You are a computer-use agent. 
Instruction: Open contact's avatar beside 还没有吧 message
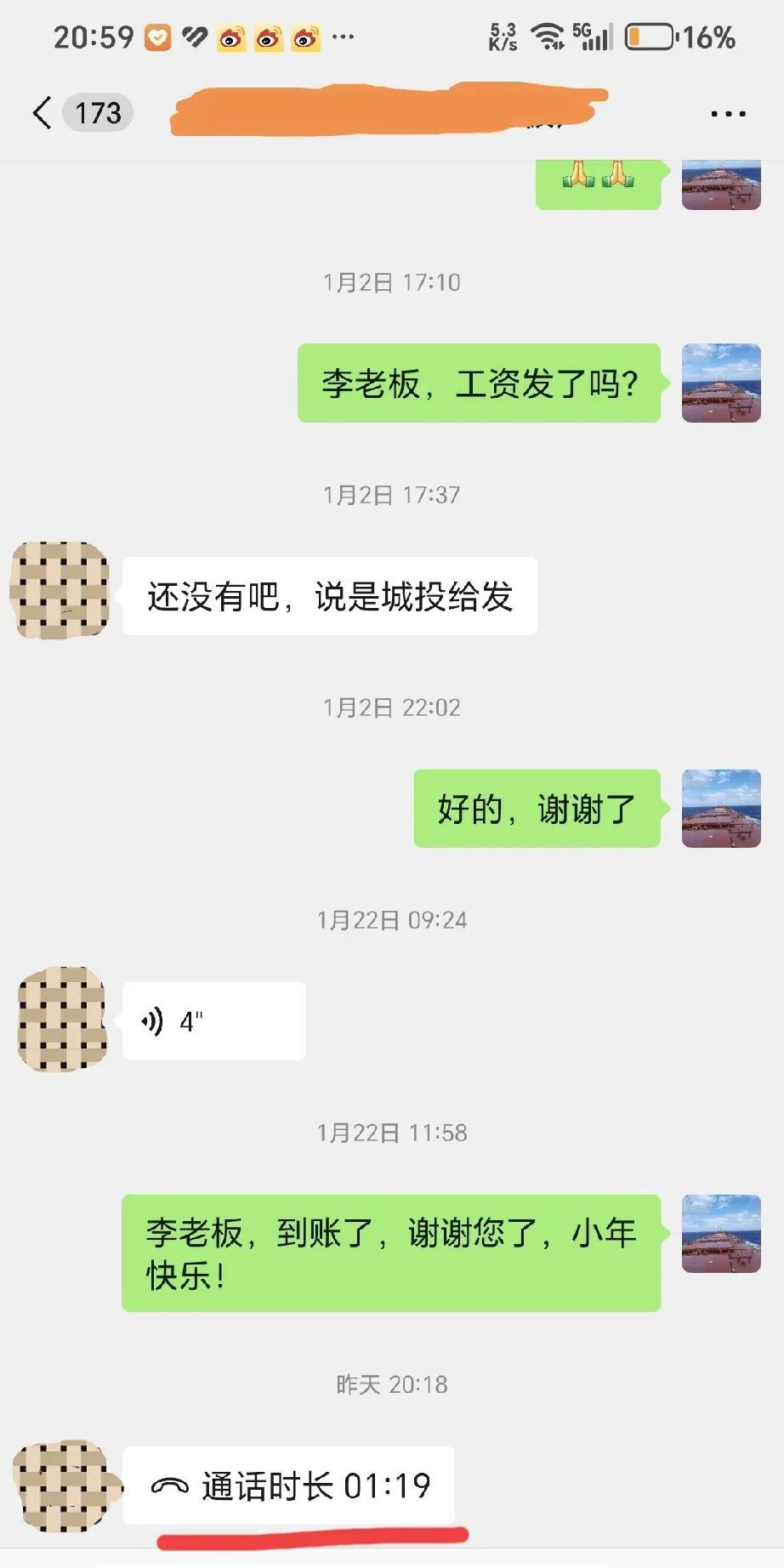coord(60,591)
